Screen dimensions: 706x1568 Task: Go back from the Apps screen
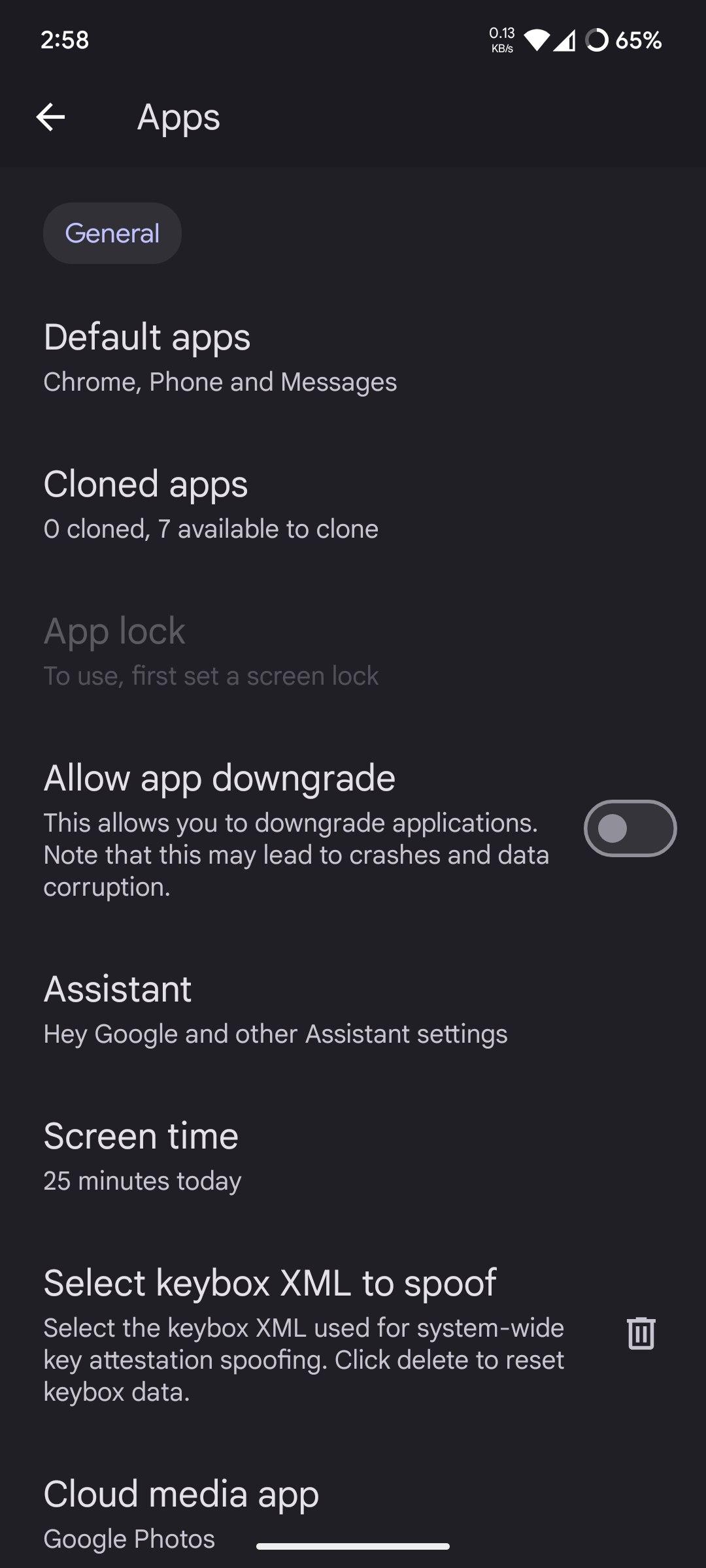pyautogui.click(x=50, y=118)
